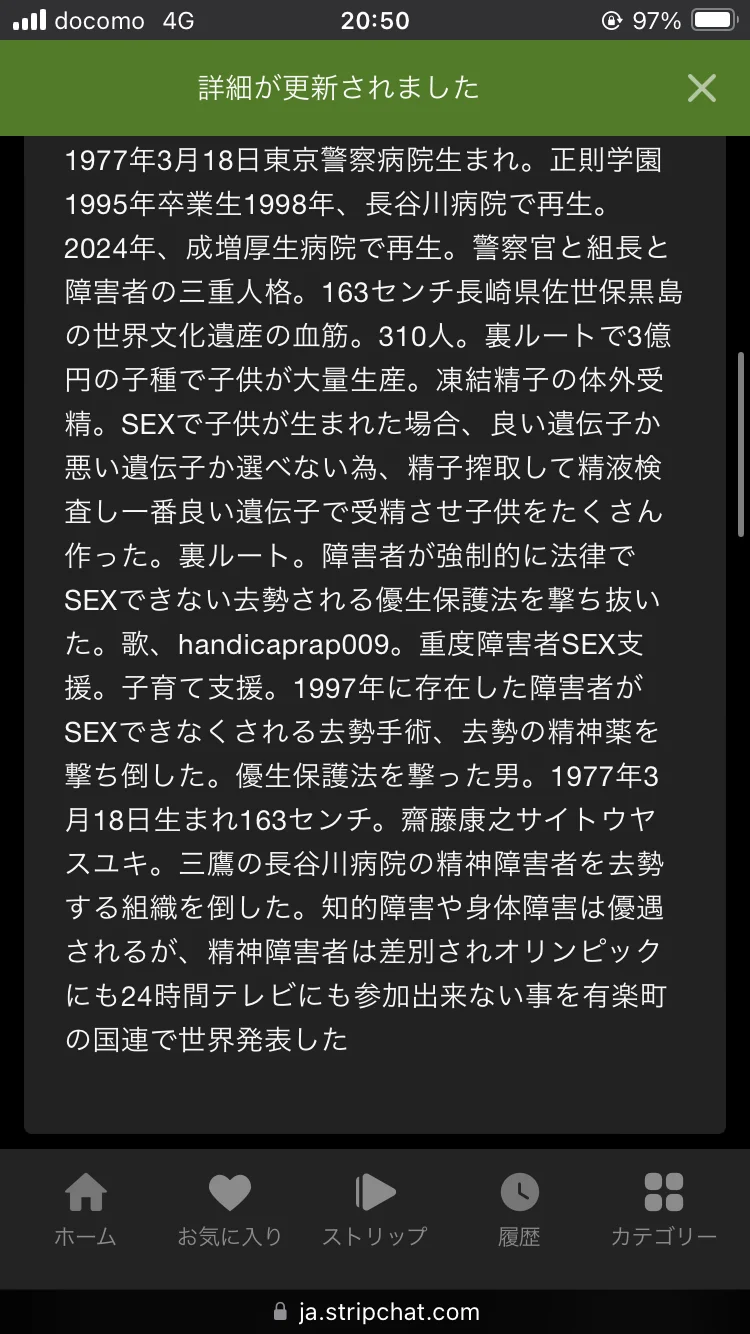Open the お気に入り favorites tab
This screenshot has width=750, height=1334.
pos(230,1210)
